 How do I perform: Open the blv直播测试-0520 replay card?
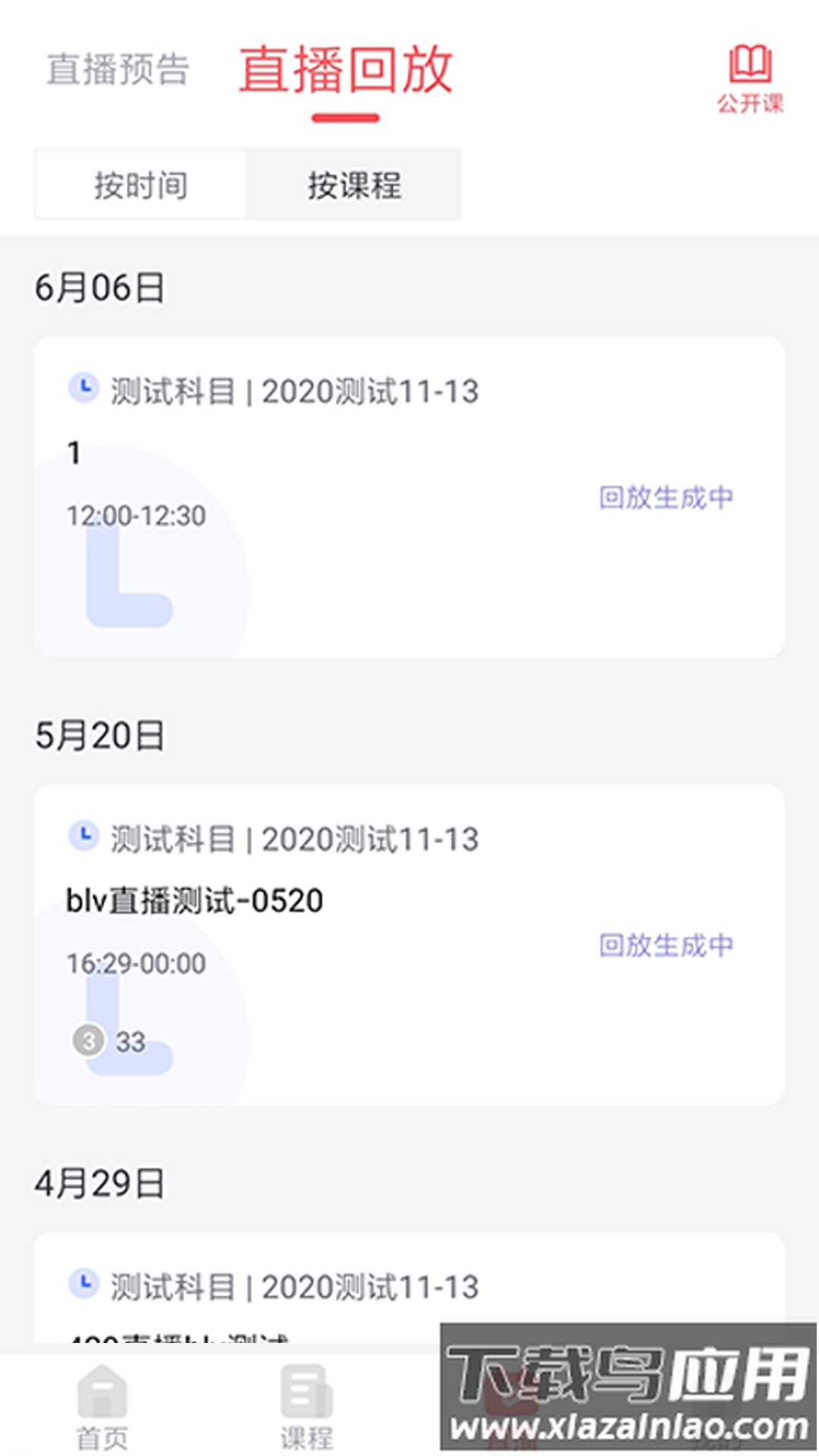(409, 943)
